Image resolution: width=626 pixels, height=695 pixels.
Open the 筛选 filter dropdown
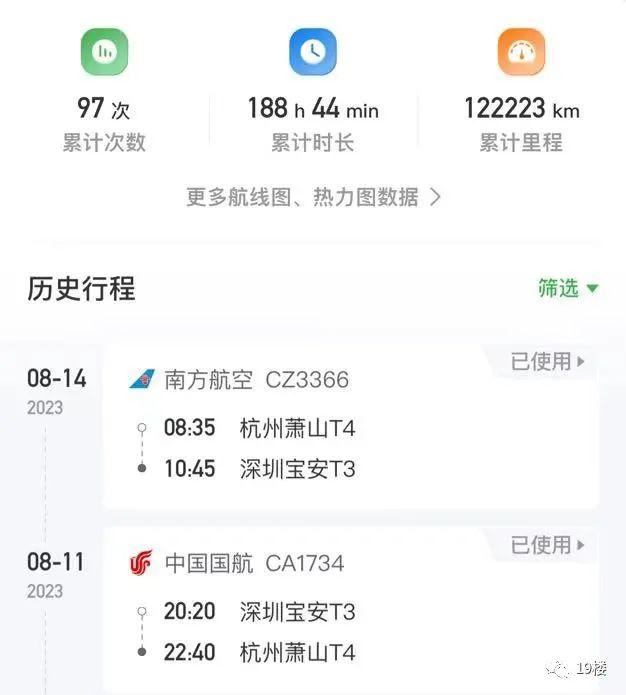pos(567,289)
